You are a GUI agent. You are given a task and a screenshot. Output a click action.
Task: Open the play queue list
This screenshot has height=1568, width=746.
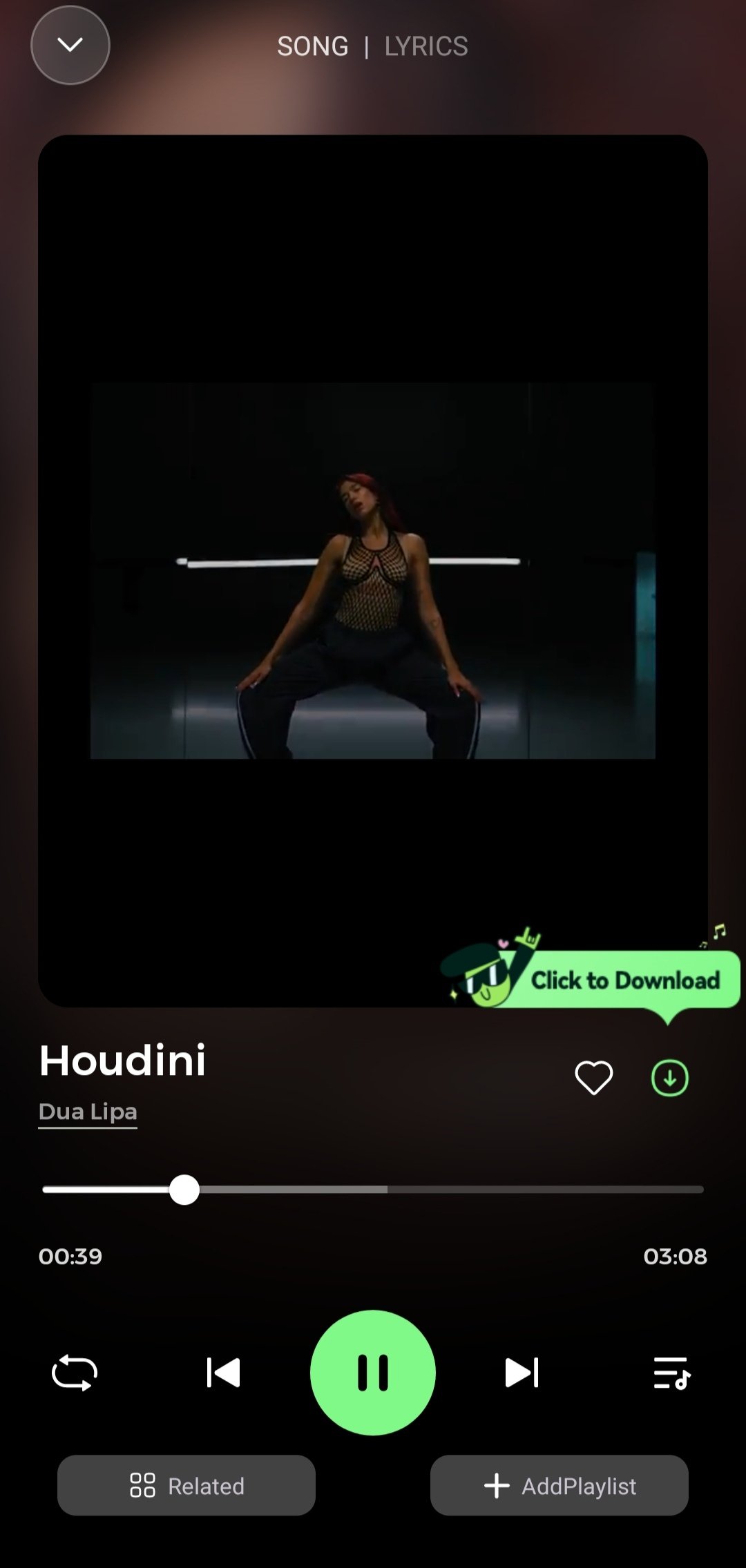coord(671,1373)
